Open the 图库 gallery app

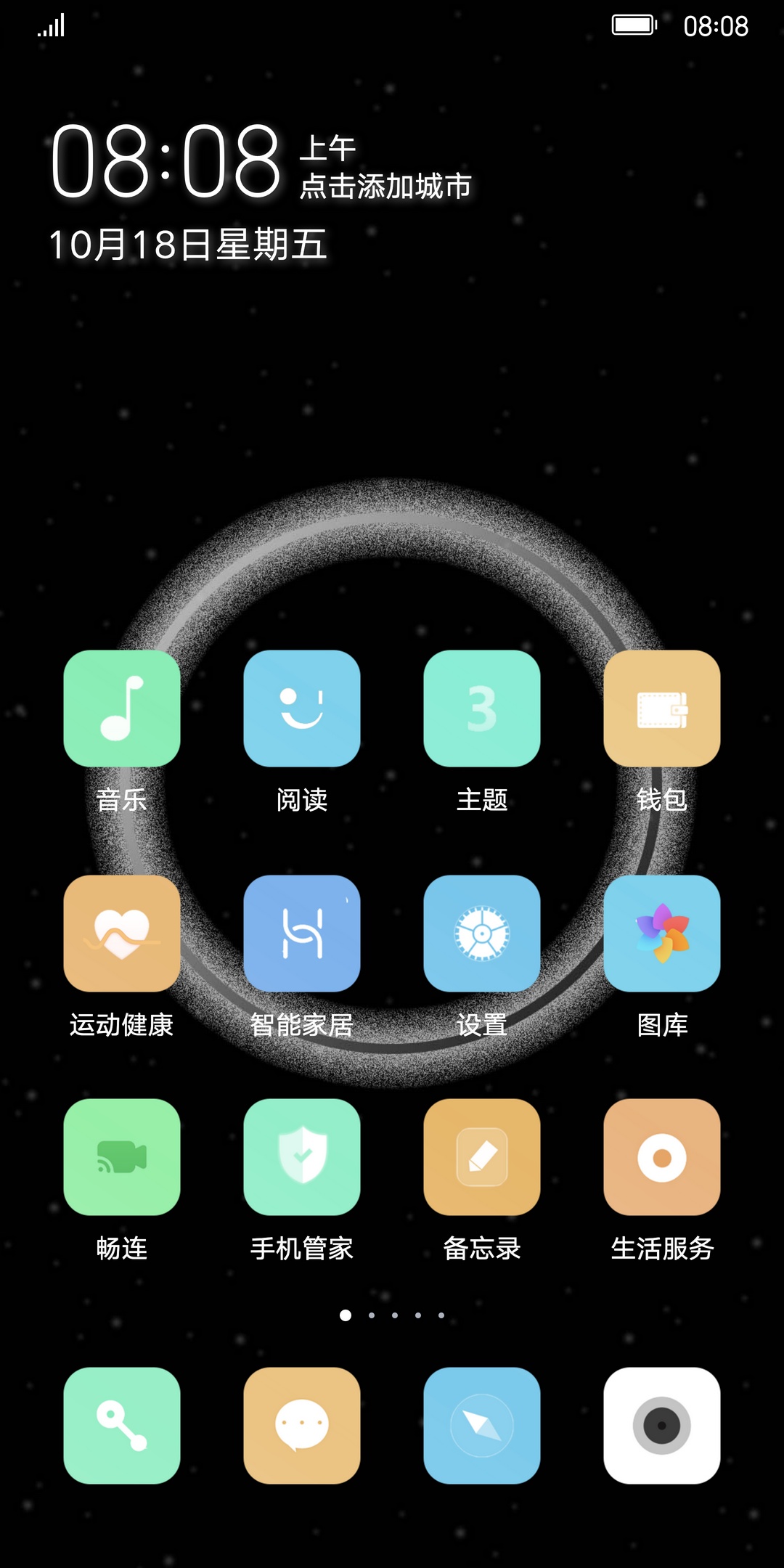pos(661,934)
